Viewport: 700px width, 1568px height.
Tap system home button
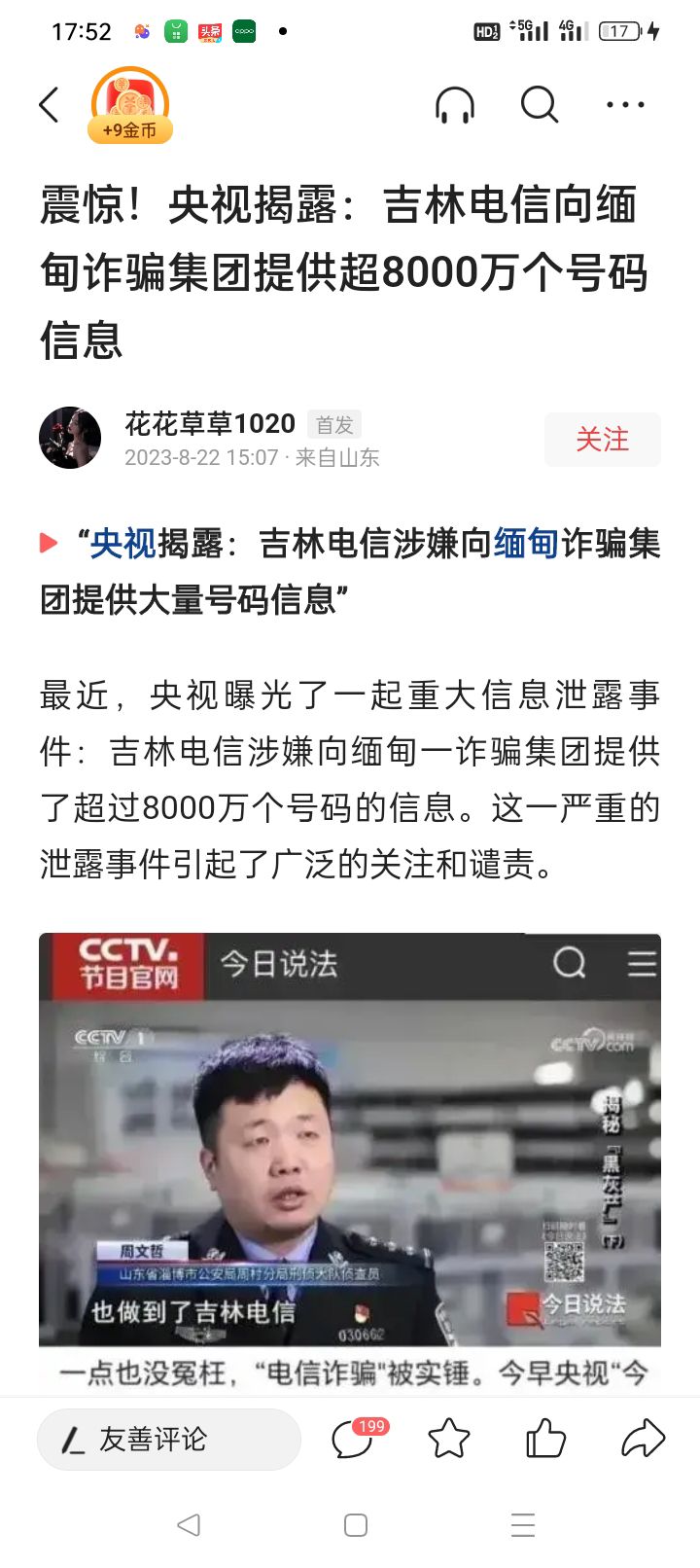pyautogui.click(x=356, y=1525)
